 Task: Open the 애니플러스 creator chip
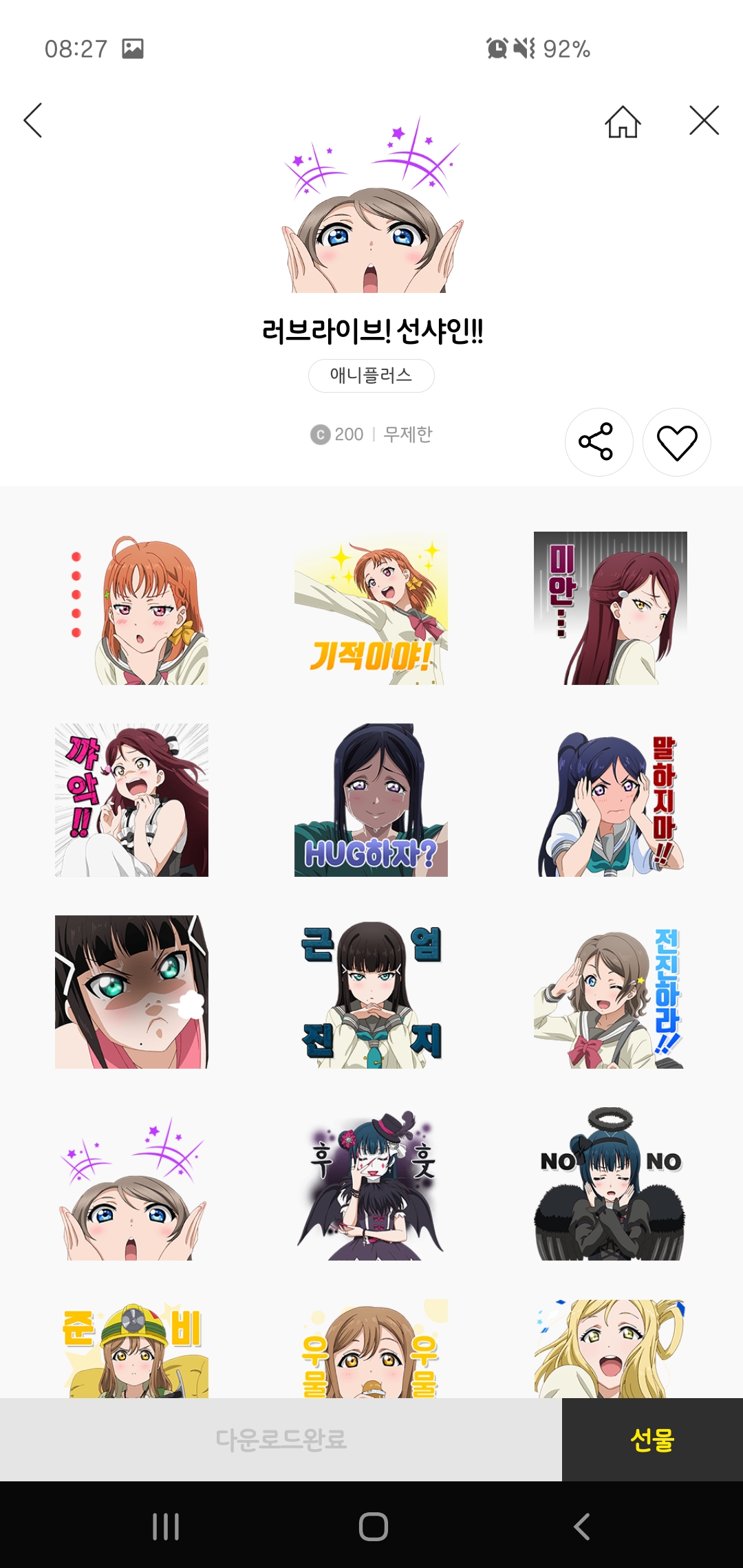point(371,375)
